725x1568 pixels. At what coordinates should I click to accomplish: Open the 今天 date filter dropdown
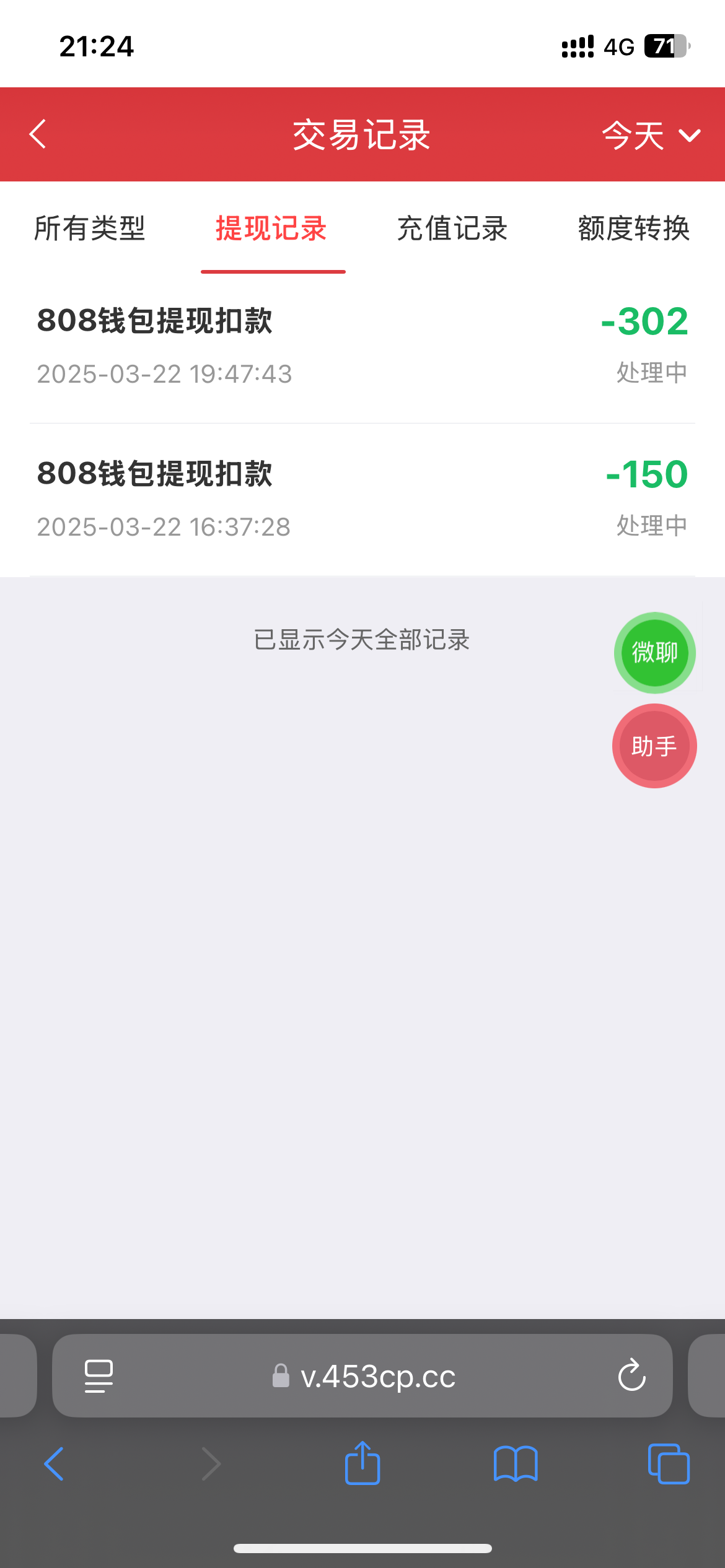[x=632, y=135]
